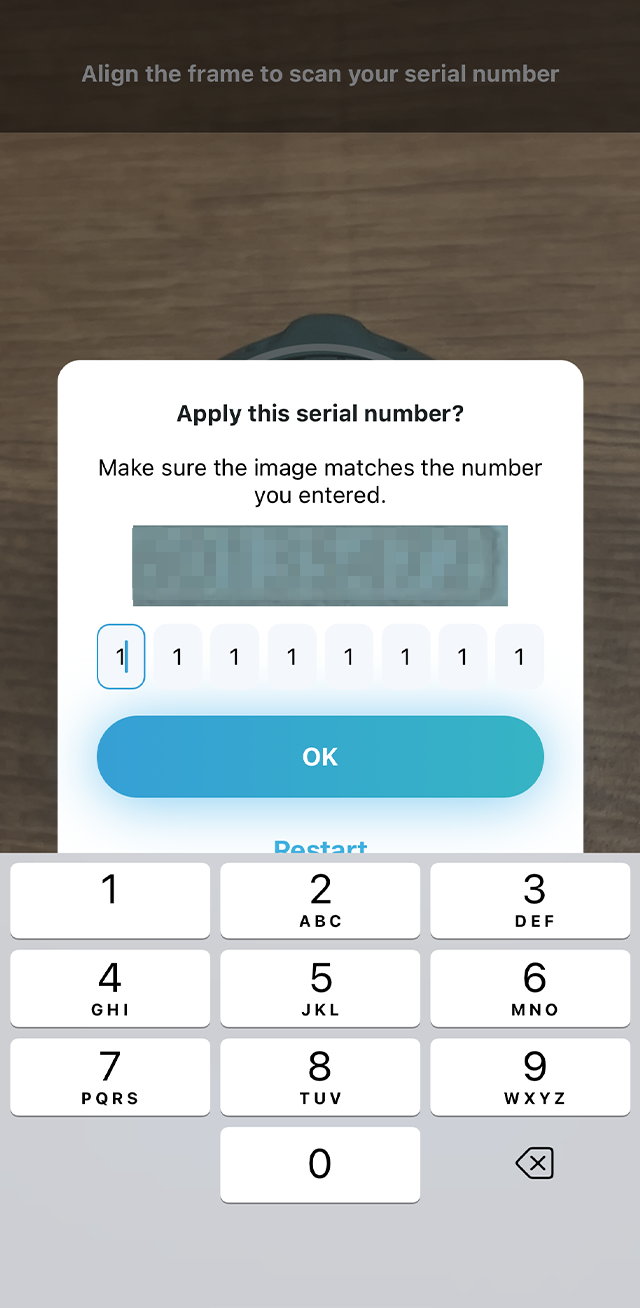Tap the Restart link
The width and height of the screenshot is (640, 1308).
click(320, 846)
